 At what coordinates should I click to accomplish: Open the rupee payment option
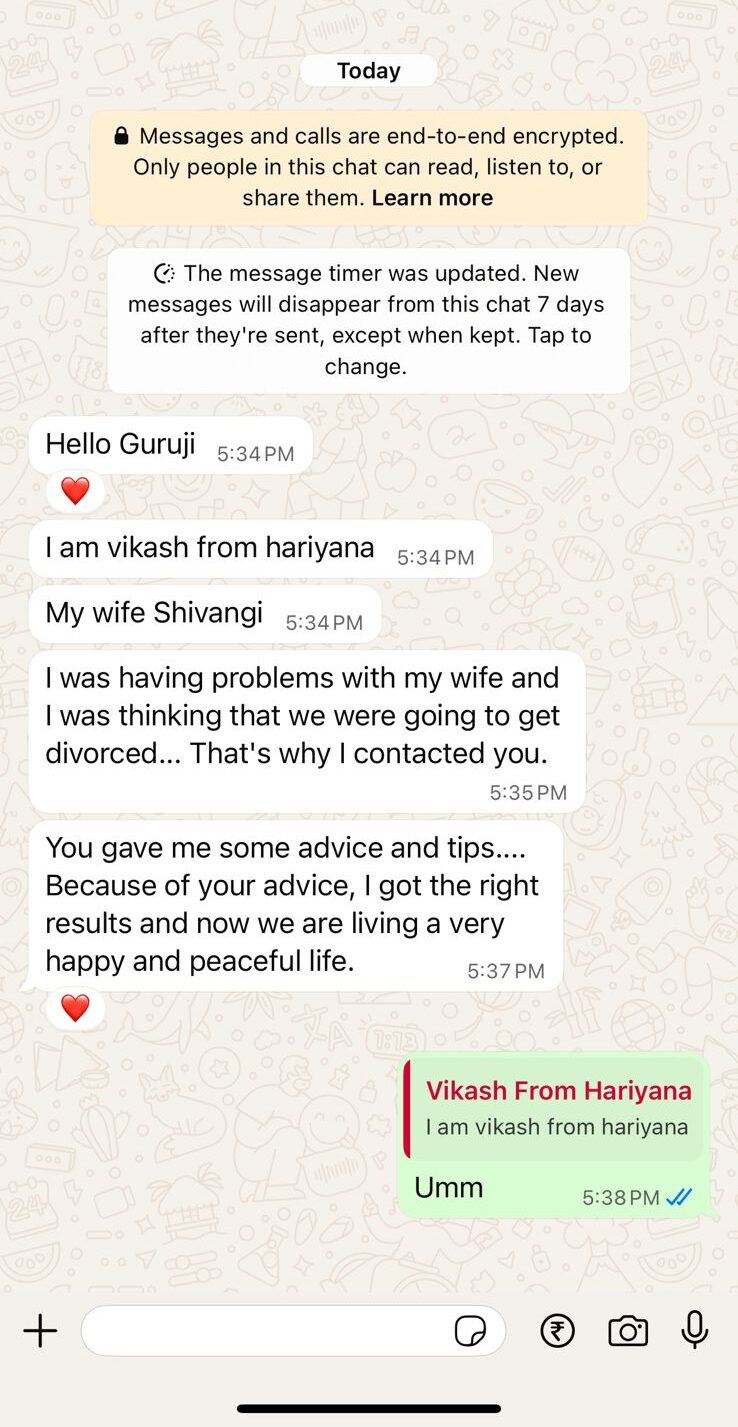(x=558, y=1331)
